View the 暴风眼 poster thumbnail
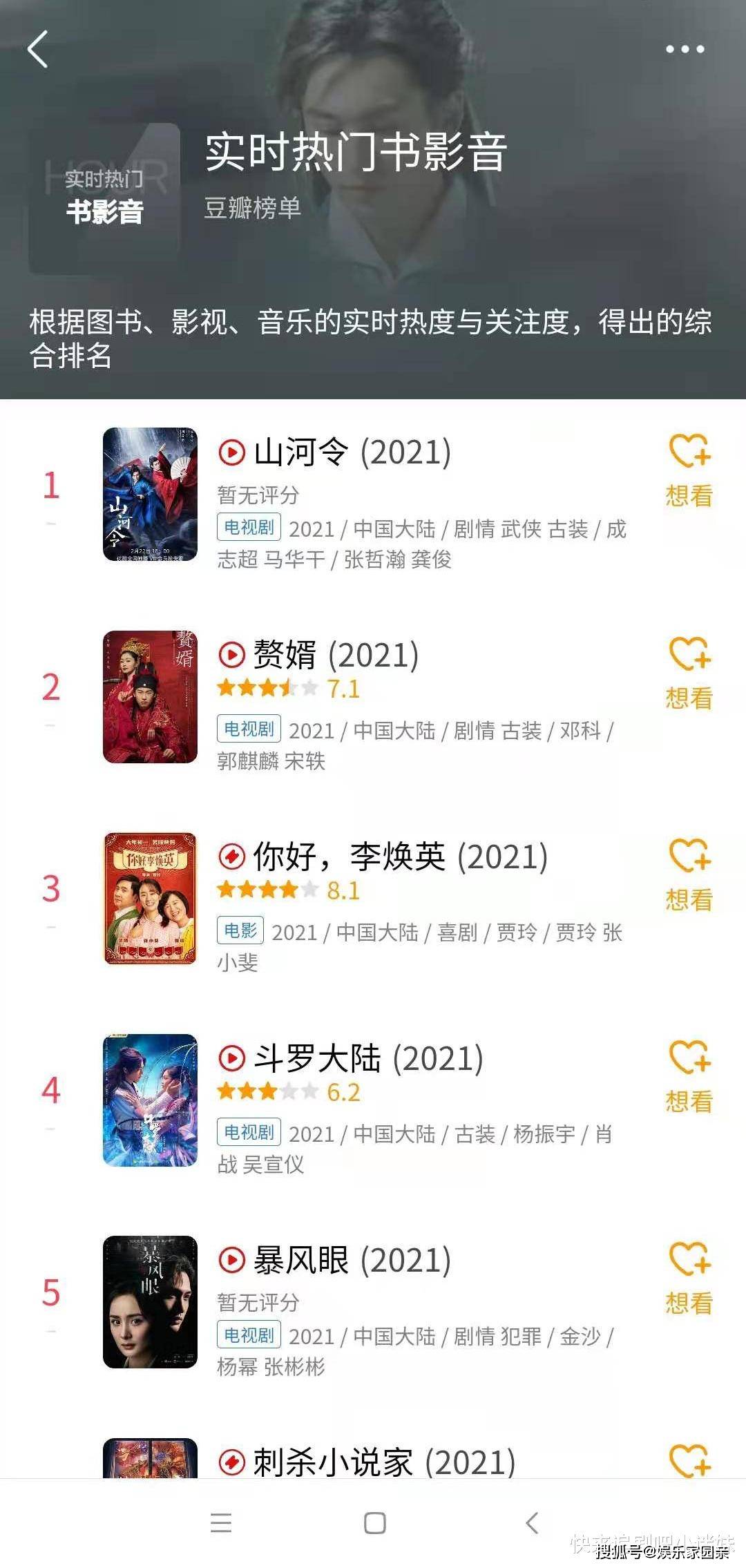This screenshot has width=746, height=1568. [150, 1302]
